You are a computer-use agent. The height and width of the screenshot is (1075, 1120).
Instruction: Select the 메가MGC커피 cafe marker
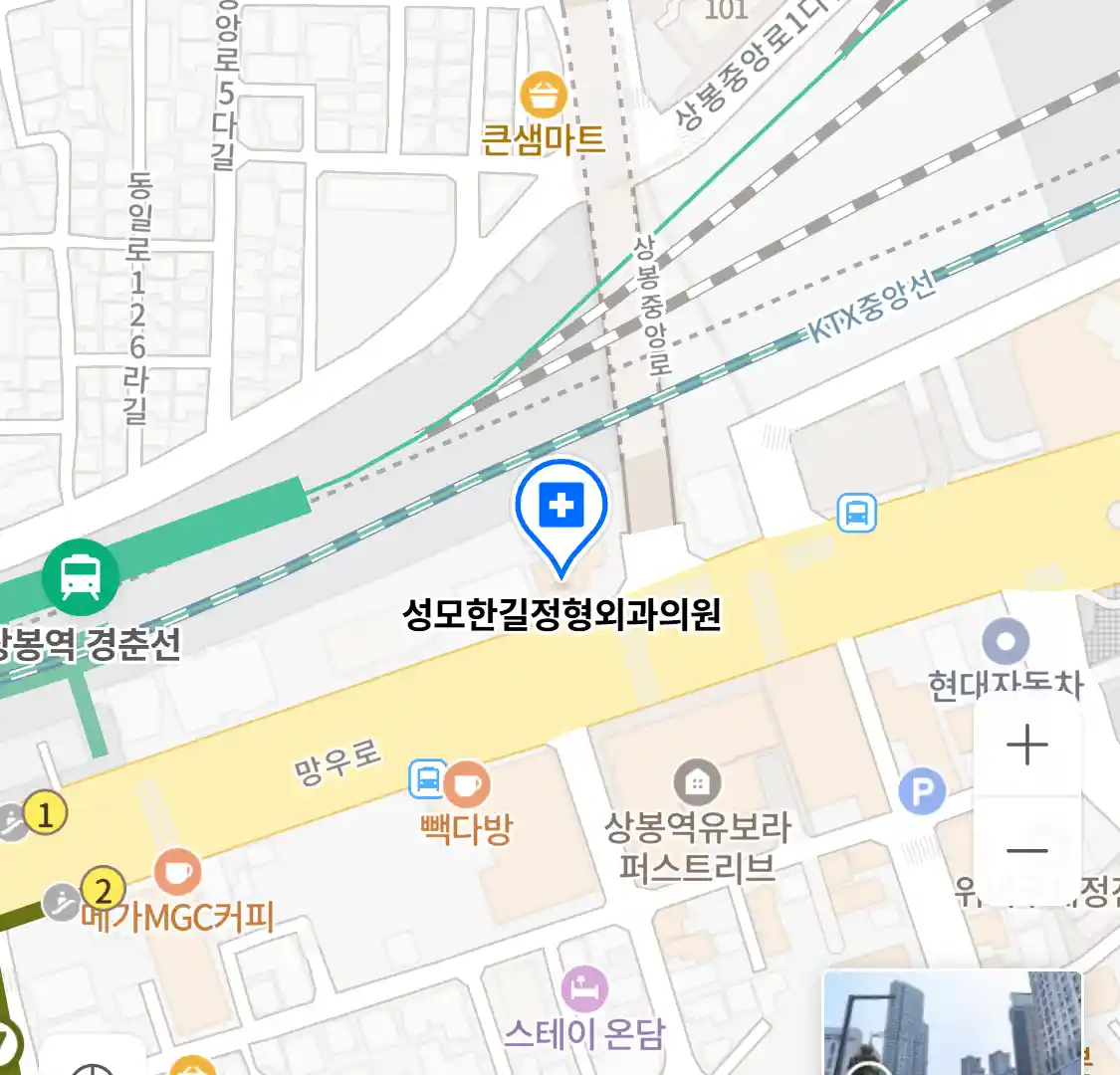point(178,873)
